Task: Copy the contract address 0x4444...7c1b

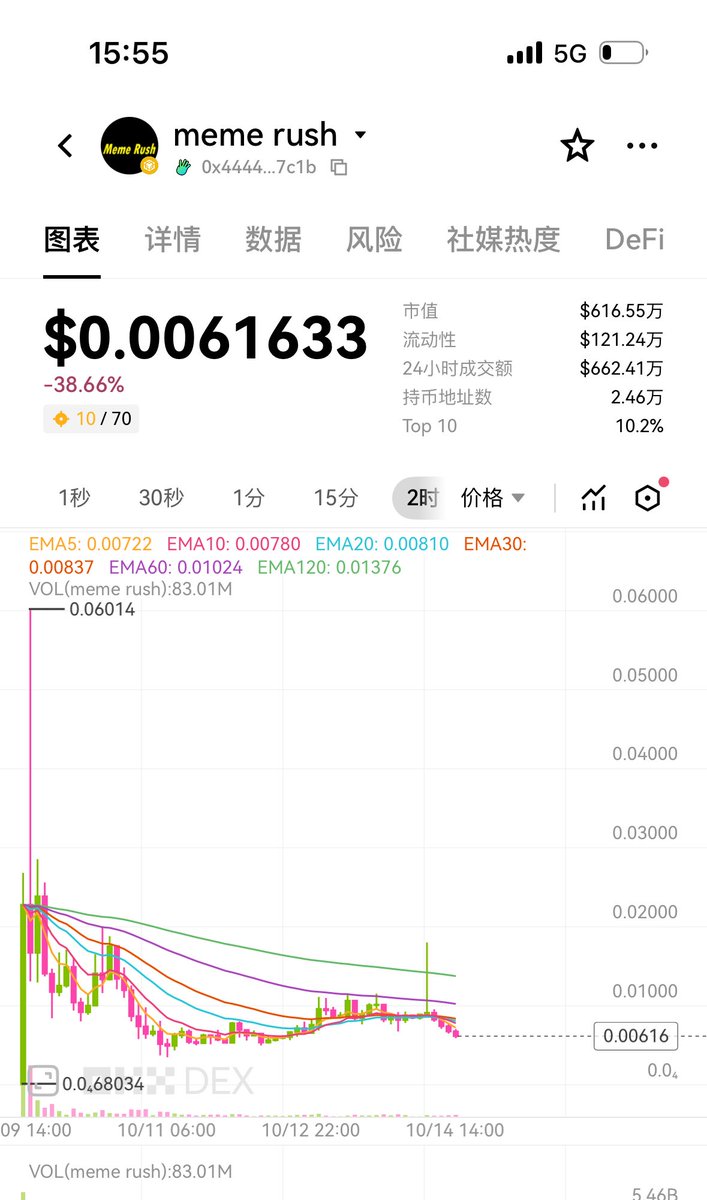Action: 339,168
